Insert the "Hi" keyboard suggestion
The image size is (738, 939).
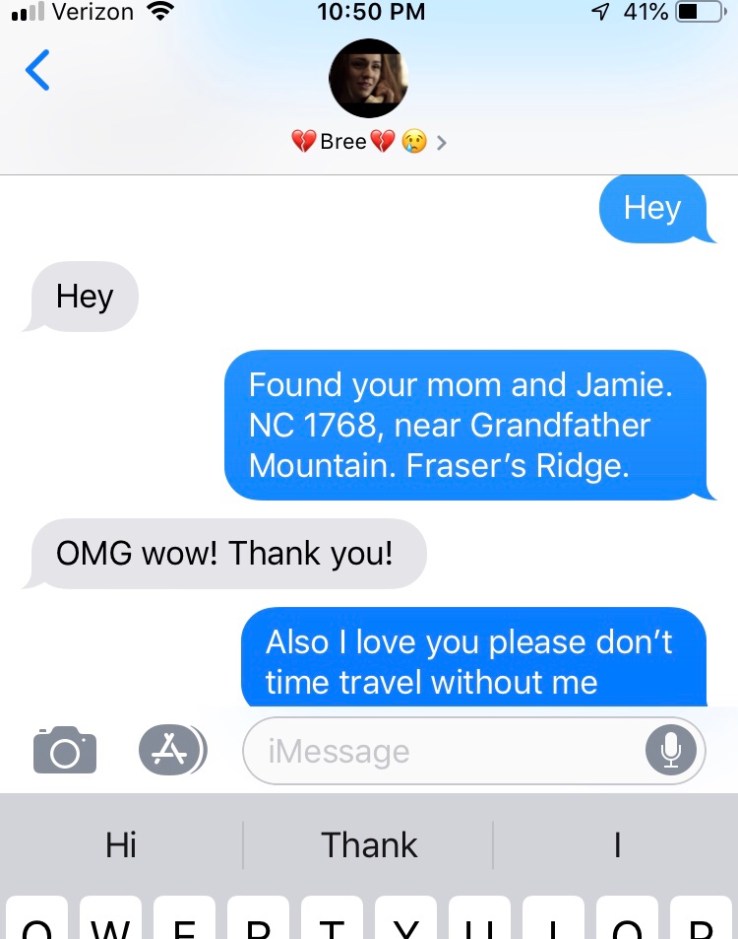coord(121,845)
